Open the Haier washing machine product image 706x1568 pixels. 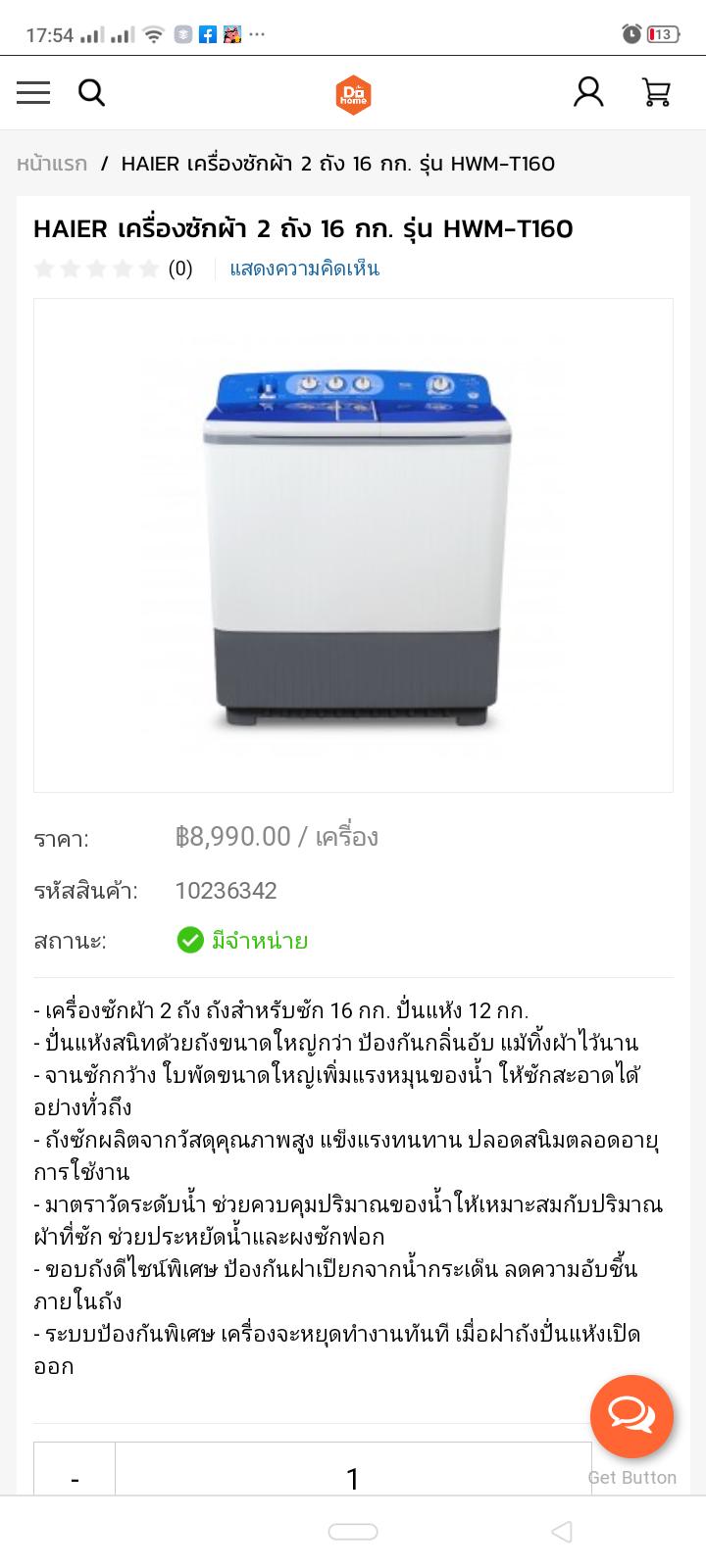point(353,545)
